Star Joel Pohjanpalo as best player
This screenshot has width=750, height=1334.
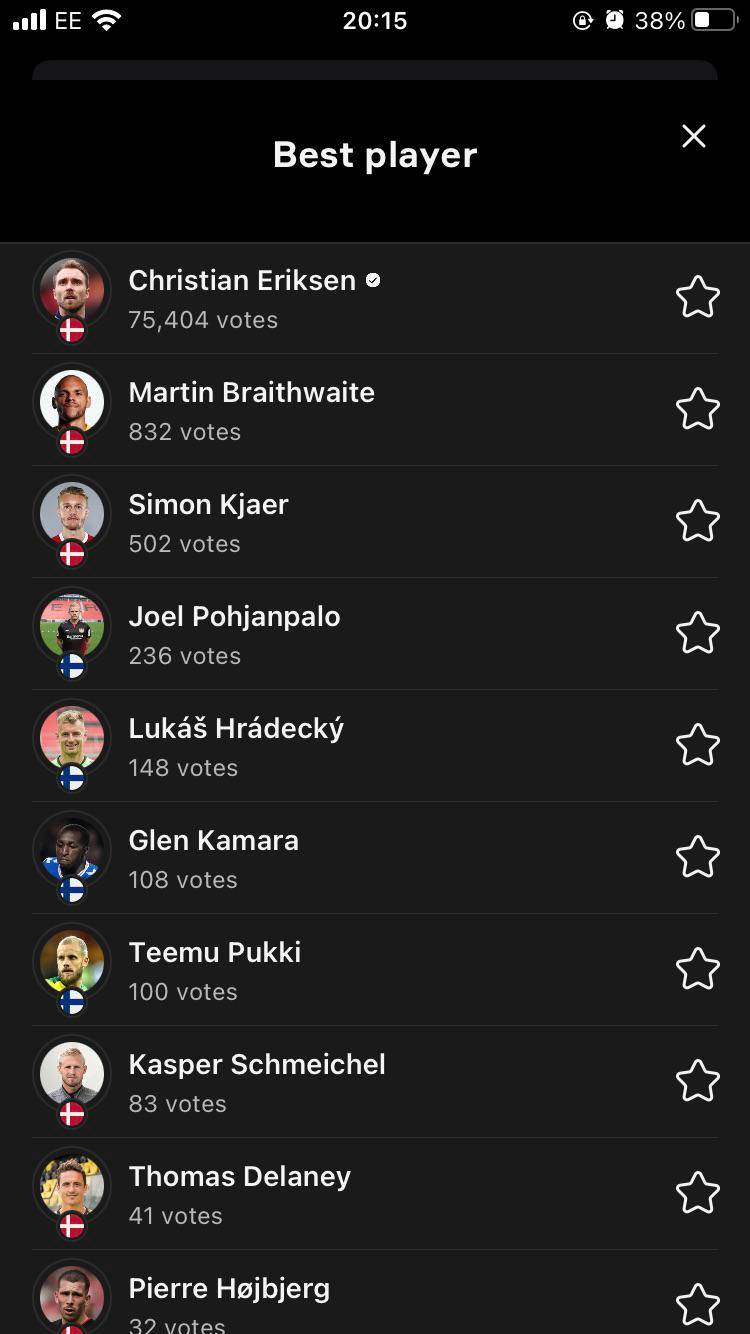click(x=697, y=633)
